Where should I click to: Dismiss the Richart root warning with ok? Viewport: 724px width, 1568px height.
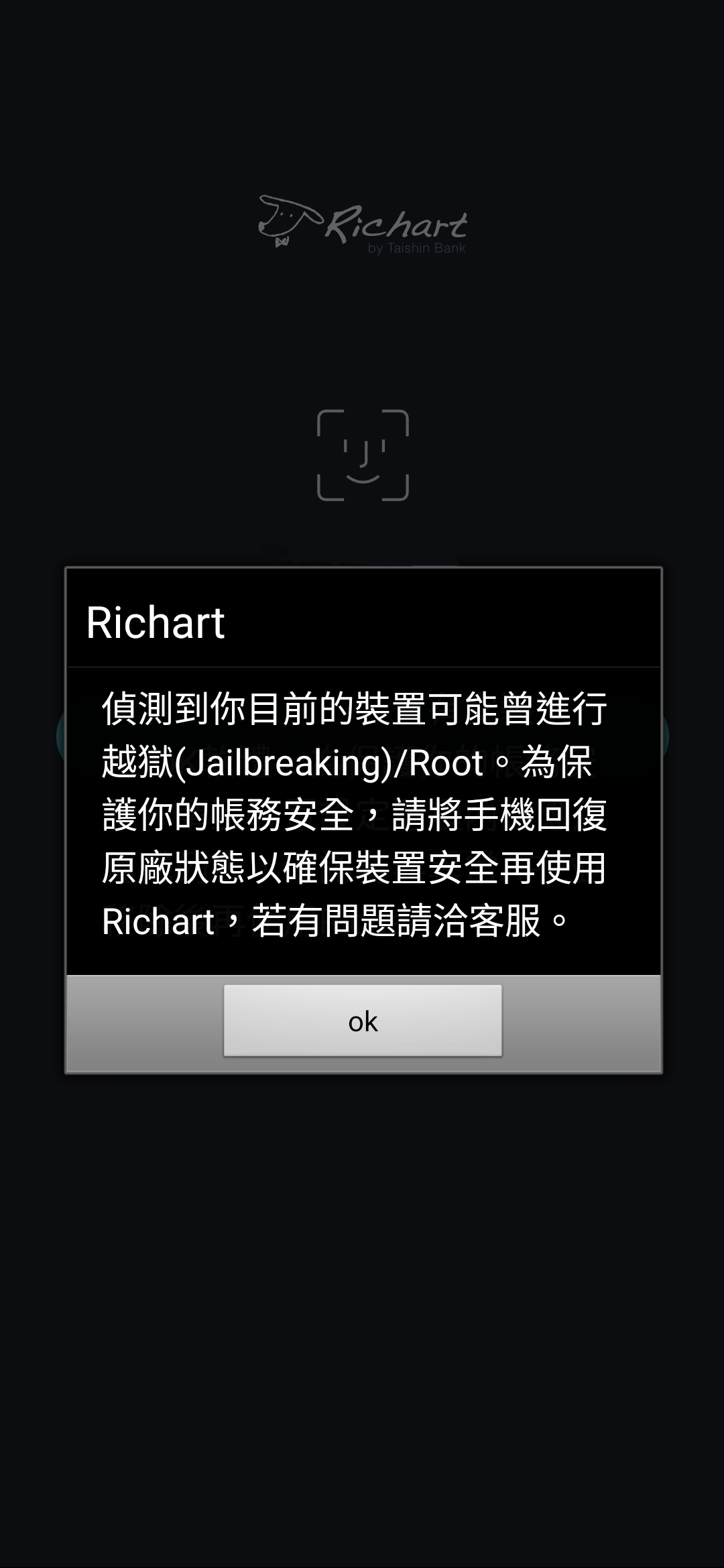(363, 1021)
